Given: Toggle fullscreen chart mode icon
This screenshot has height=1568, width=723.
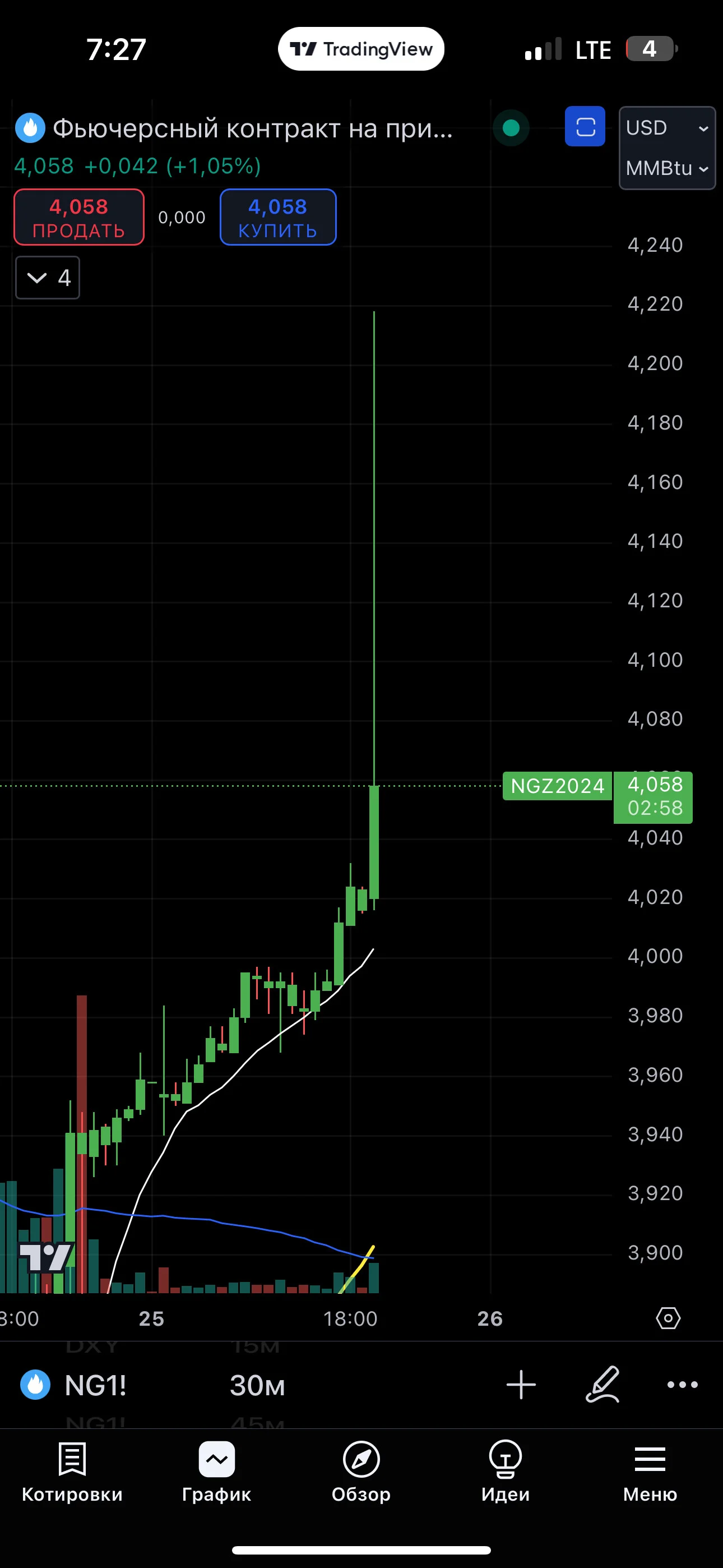Looking at the screenshot, I should pyautogui.click(x=585, y=127).
